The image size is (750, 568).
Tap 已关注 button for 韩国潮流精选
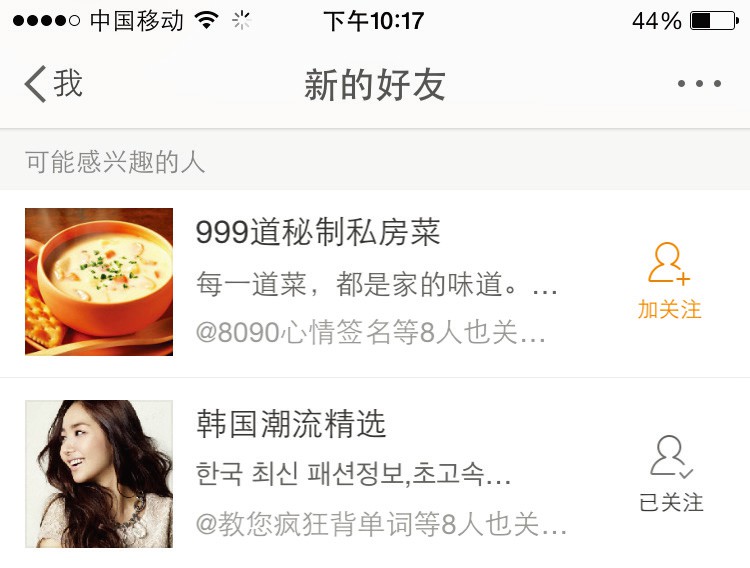pos(671,474)
